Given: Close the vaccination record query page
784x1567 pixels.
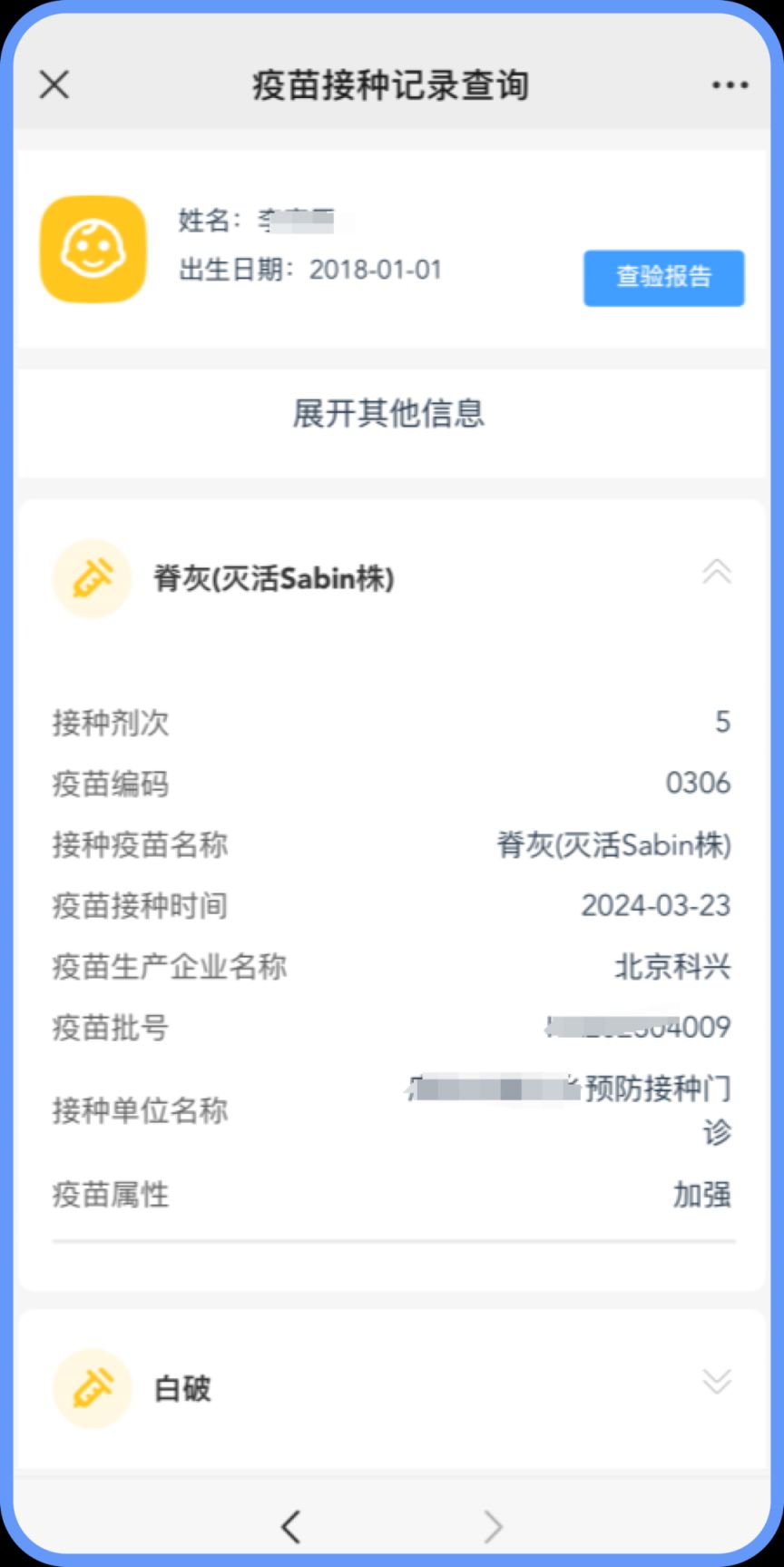Looking at the screenshot, I should pyautogui.click(x=54, y=85).
